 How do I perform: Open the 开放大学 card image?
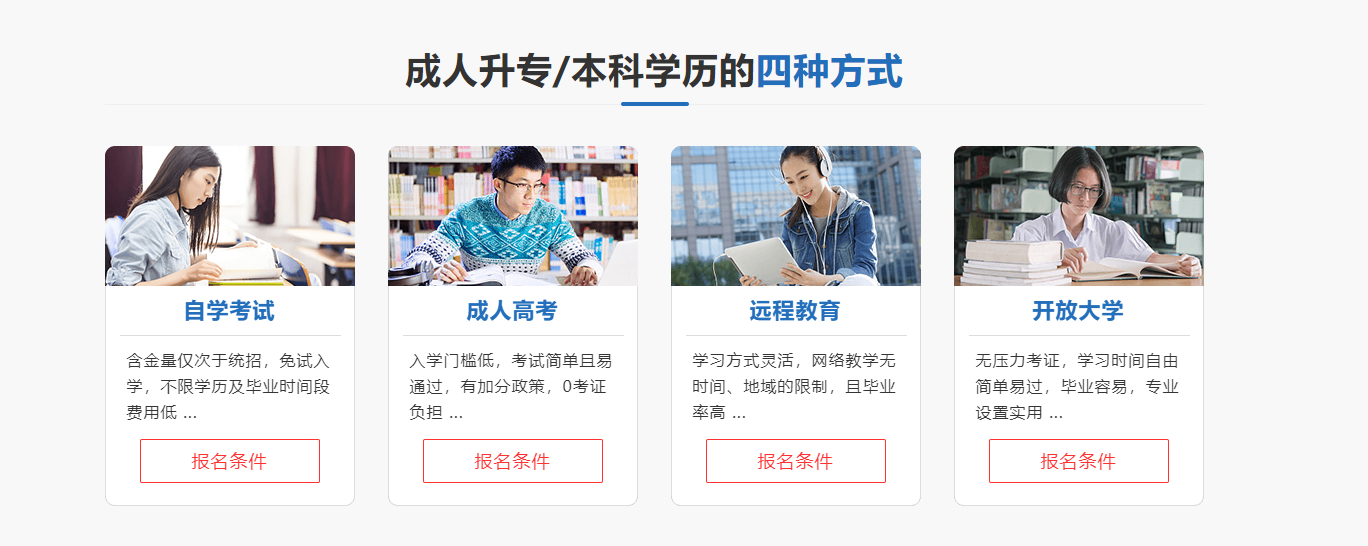click(x=1079, y=216)
